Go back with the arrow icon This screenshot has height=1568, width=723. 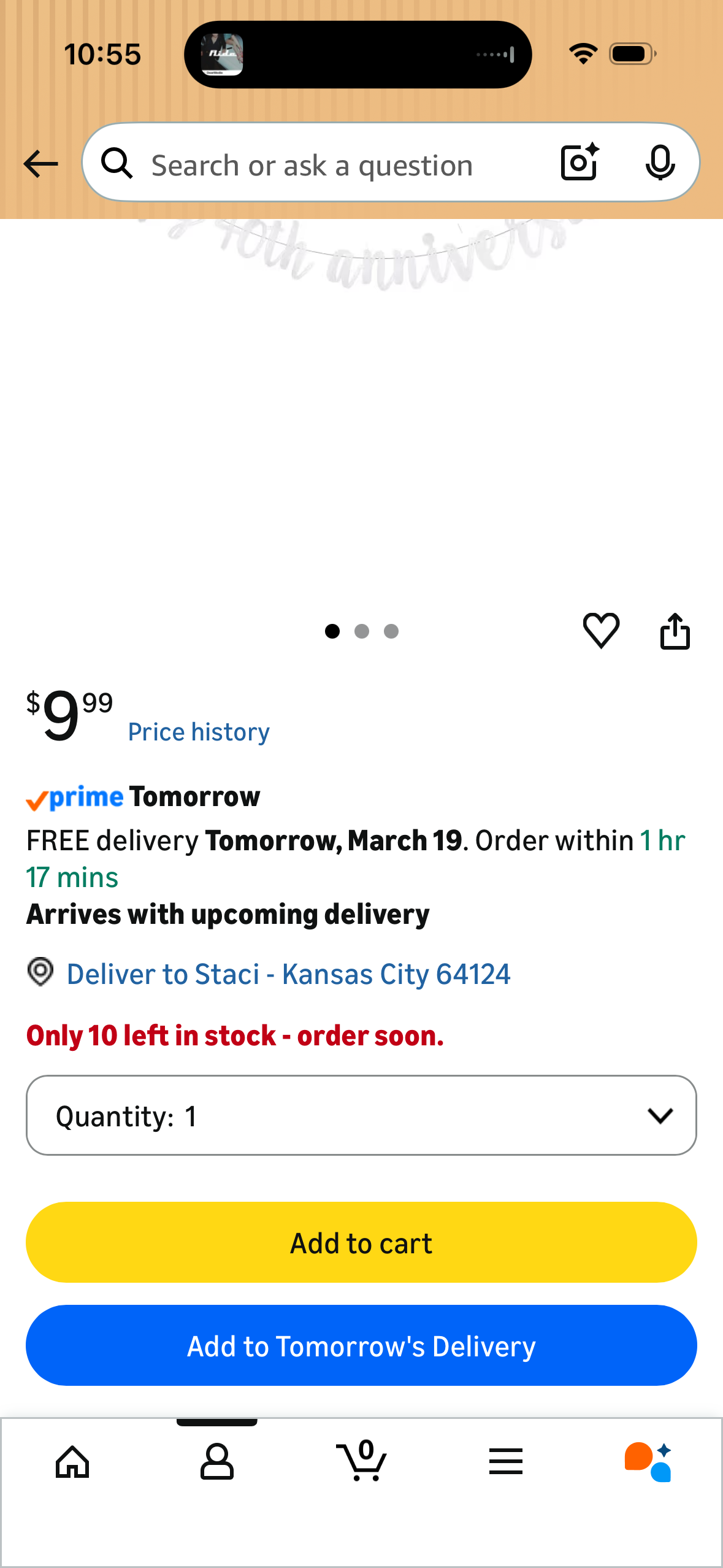[x=40, y=164]
